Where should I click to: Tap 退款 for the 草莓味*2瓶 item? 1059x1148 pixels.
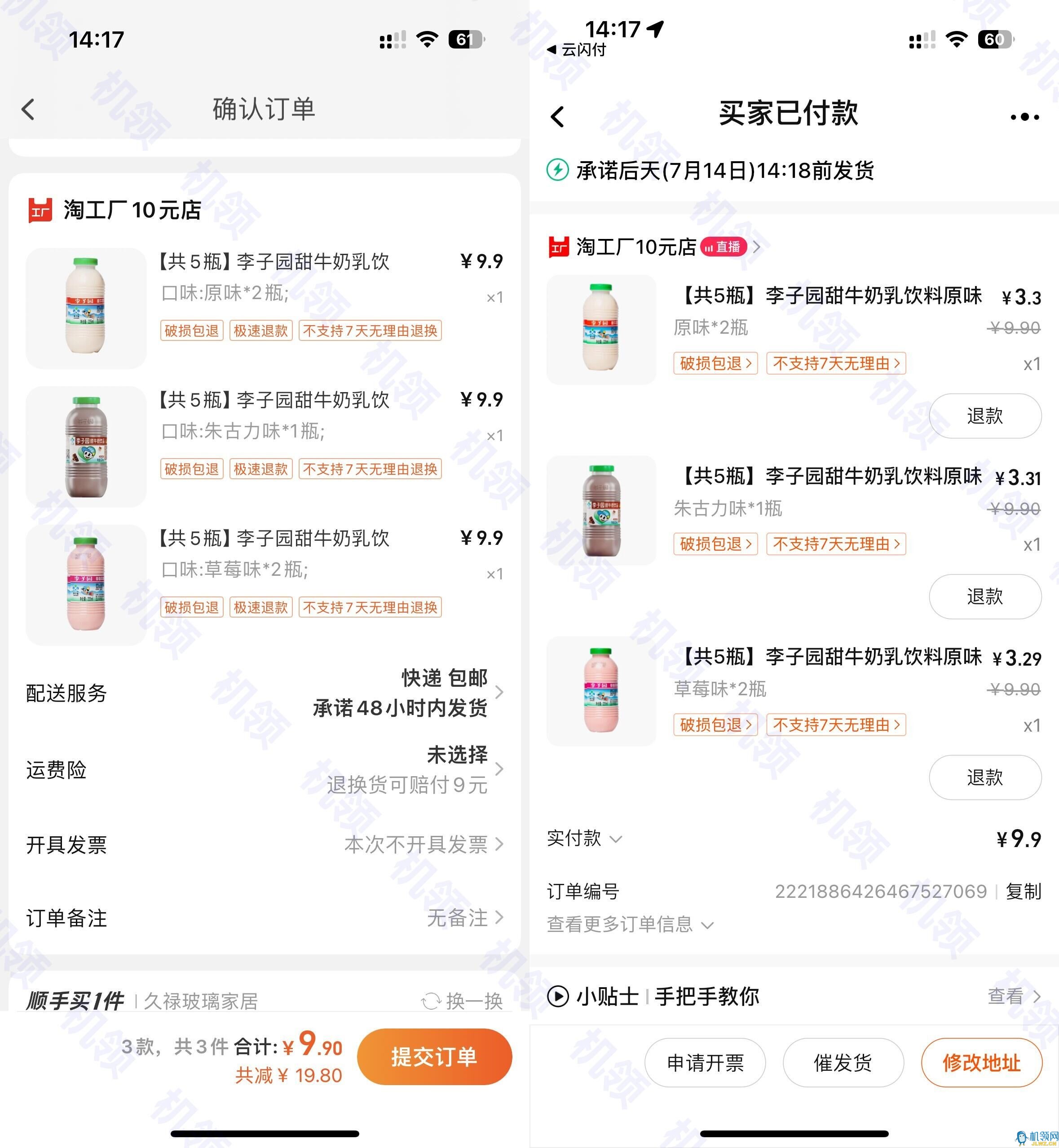tap(984, 778)
